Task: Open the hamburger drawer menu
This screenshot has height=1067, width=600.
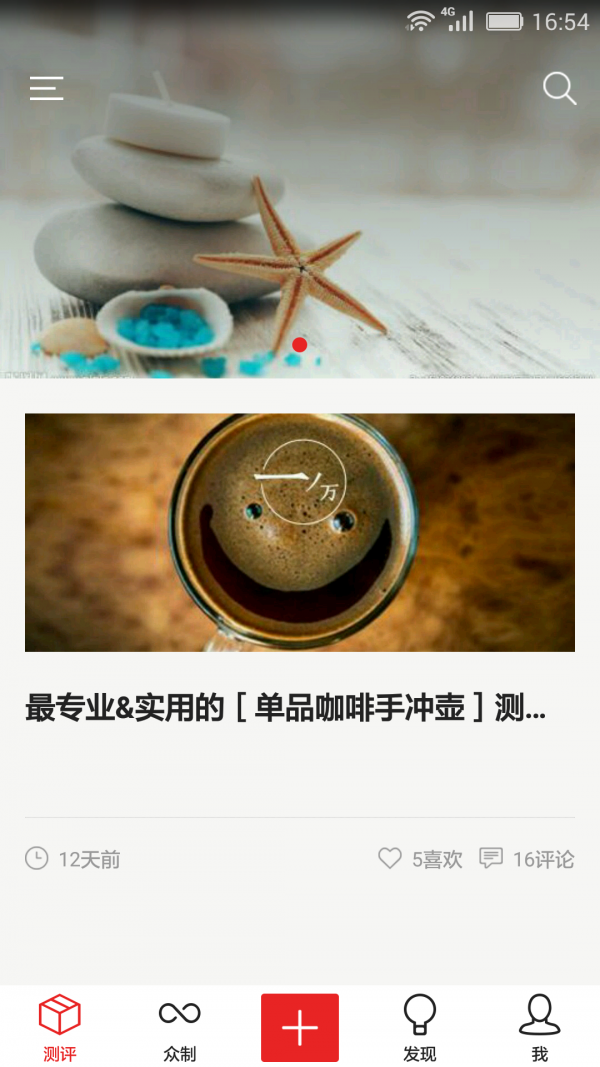Action: coord(46,89)
